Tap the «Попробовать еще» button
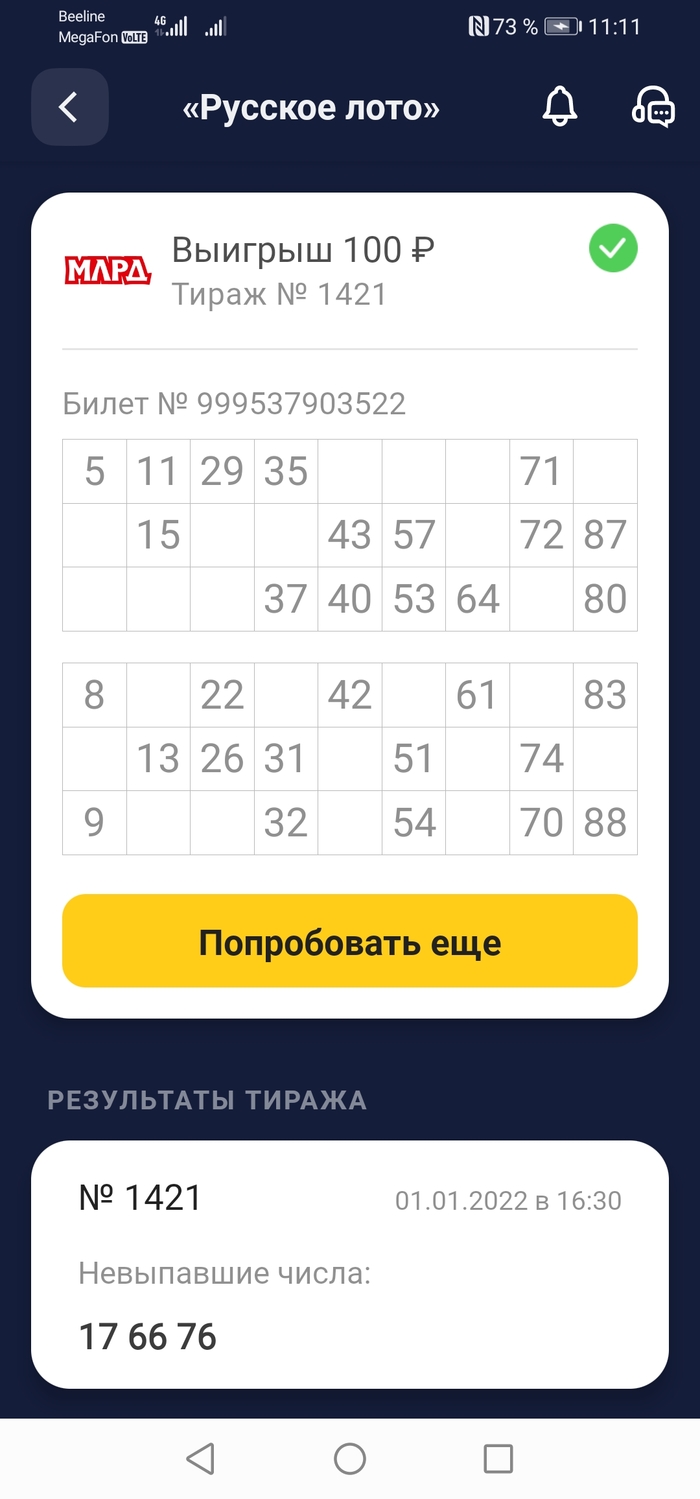Image resolution: width=700 pixels, height=1499 pixels. 350,942
